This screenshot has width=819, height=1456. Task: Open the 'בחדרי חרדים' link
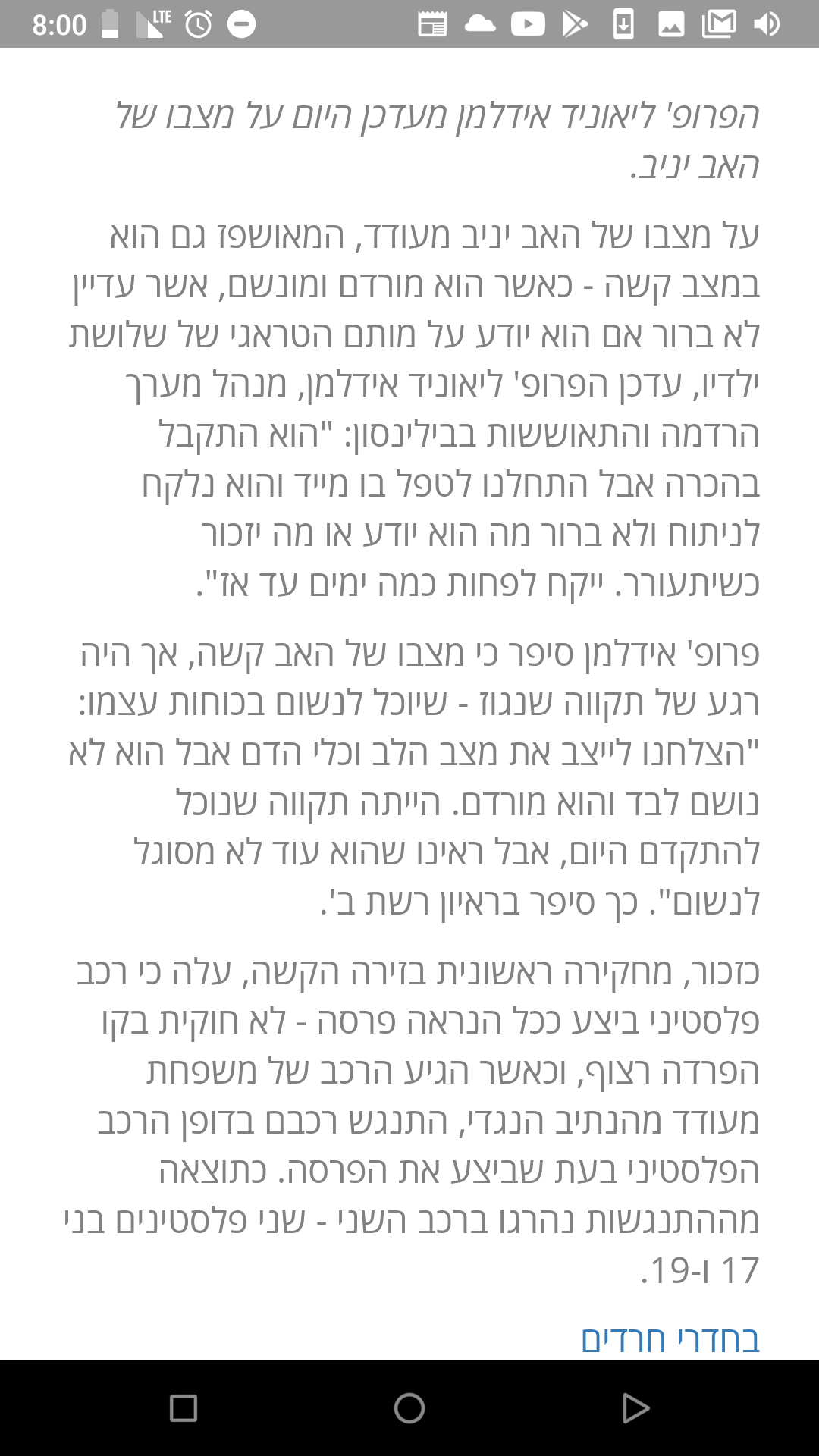click(x=670, y=1339)
